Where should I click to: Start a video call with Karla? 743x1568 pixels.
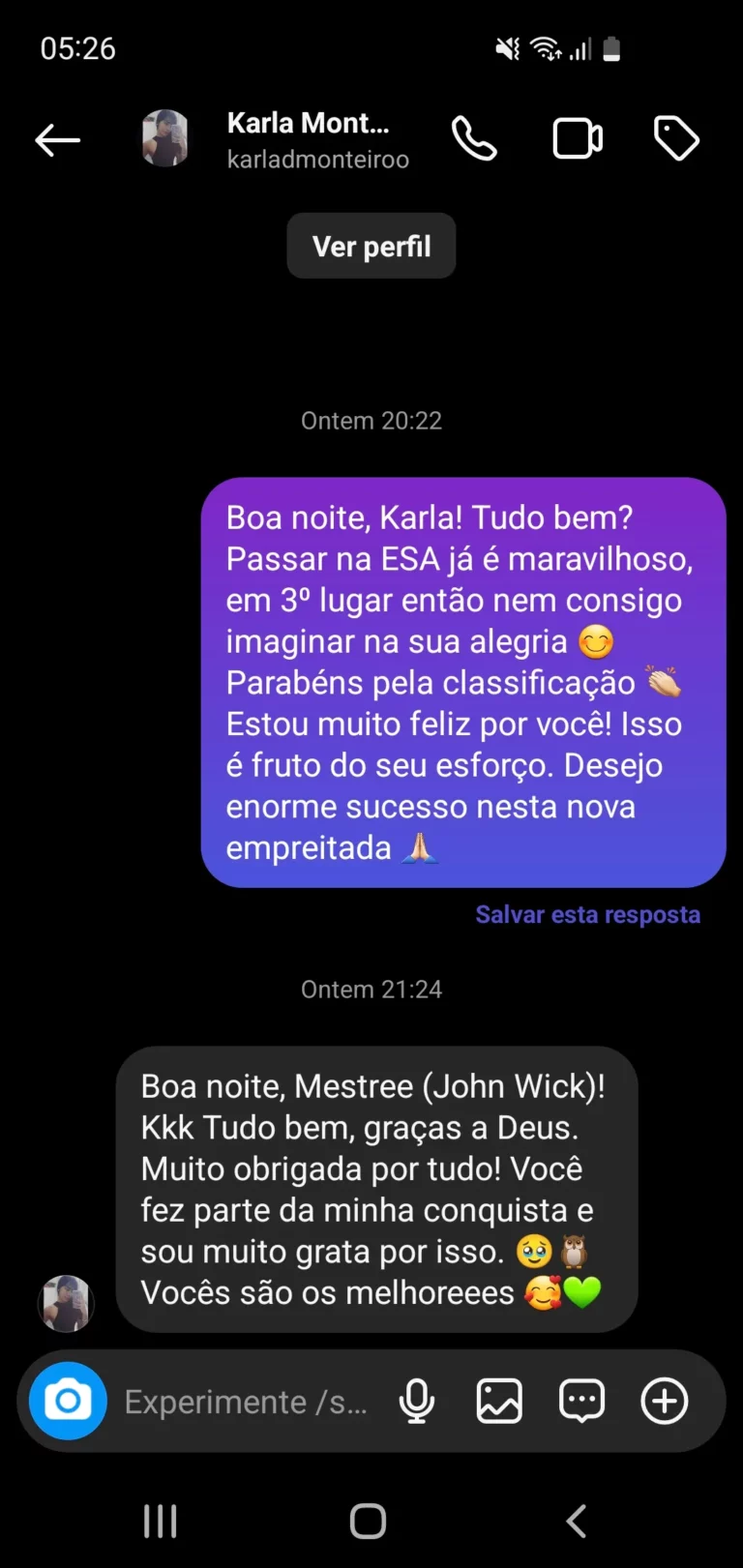click(578, 139)
